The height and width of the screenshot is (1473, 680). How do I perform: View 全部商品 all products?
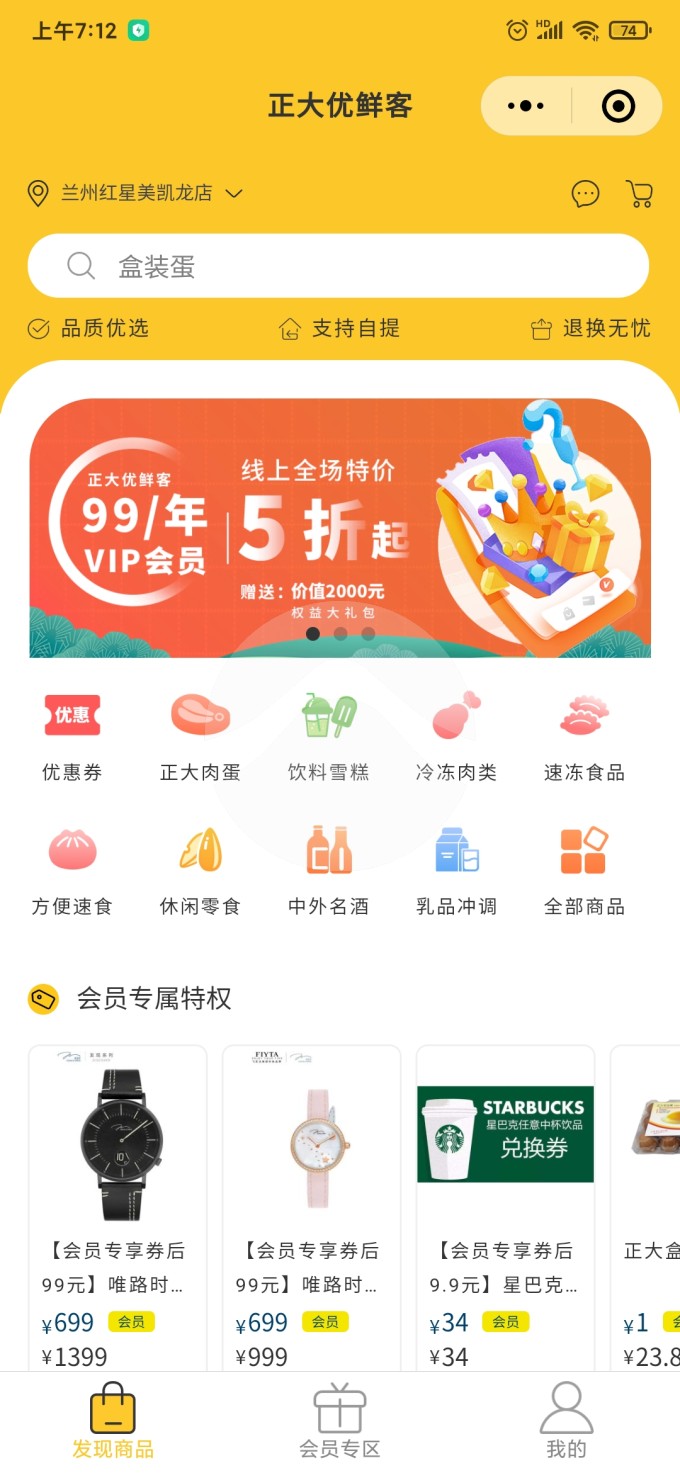pyautogui.click(x=584, y=870)
